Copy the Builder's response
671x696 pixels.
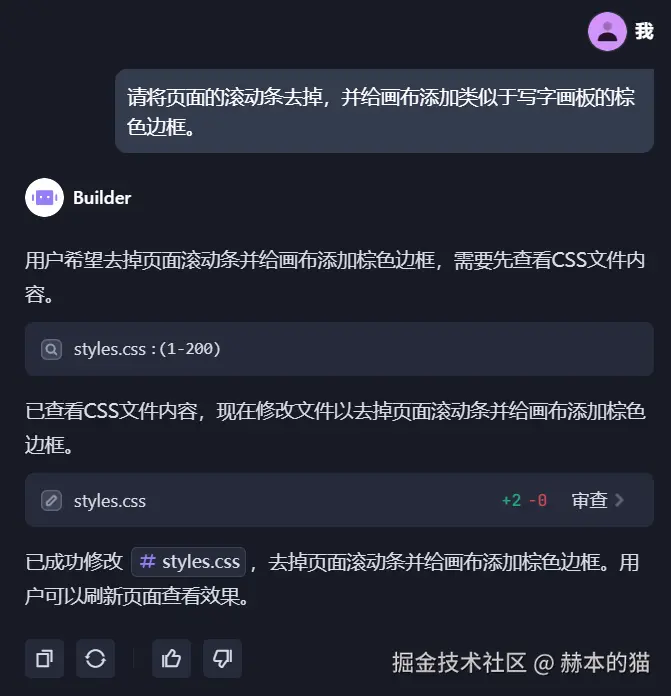44,658
